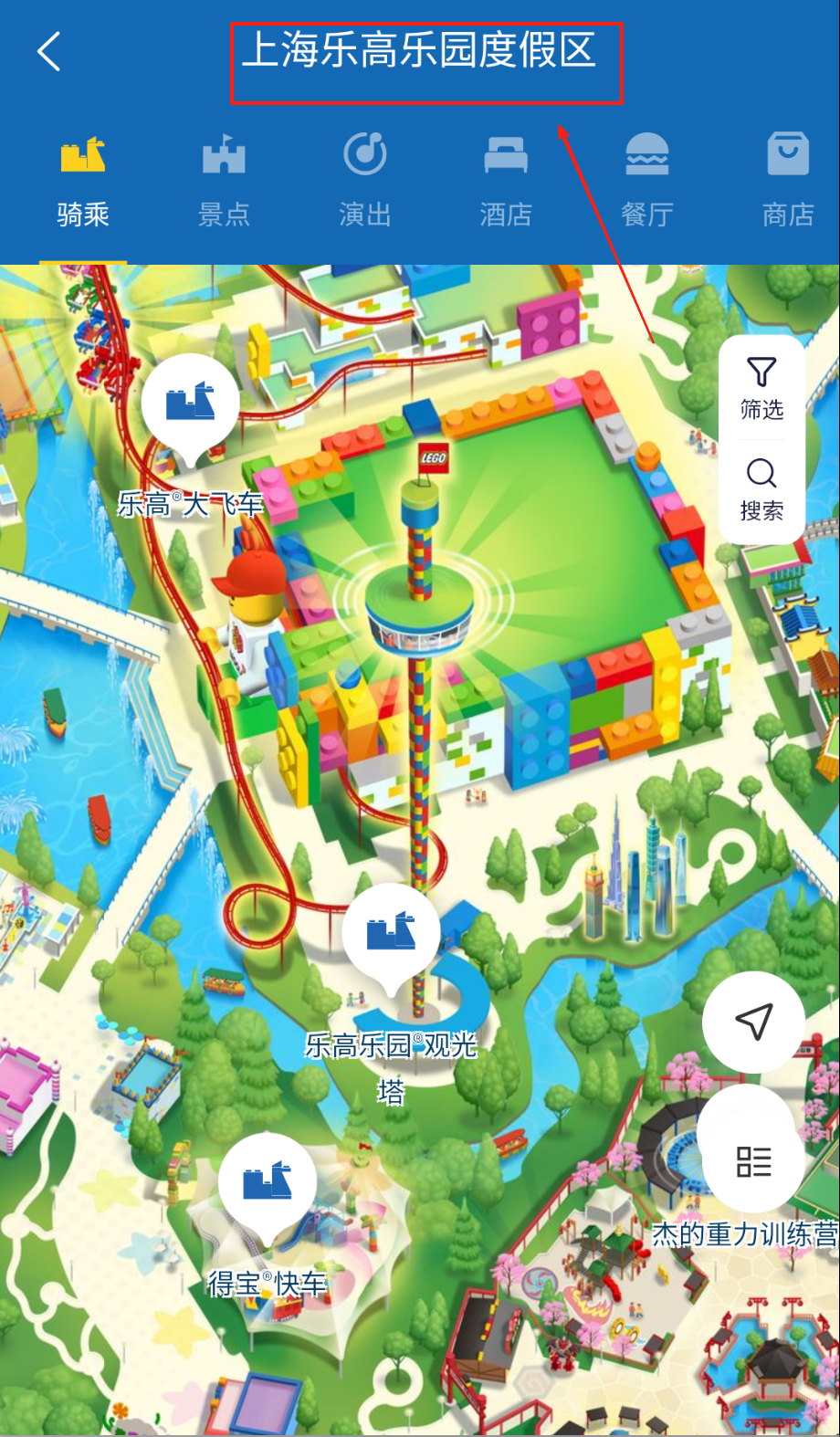Center map on my location
The height and width of the screenshot is (1437, 840).
click(753, 1022)
